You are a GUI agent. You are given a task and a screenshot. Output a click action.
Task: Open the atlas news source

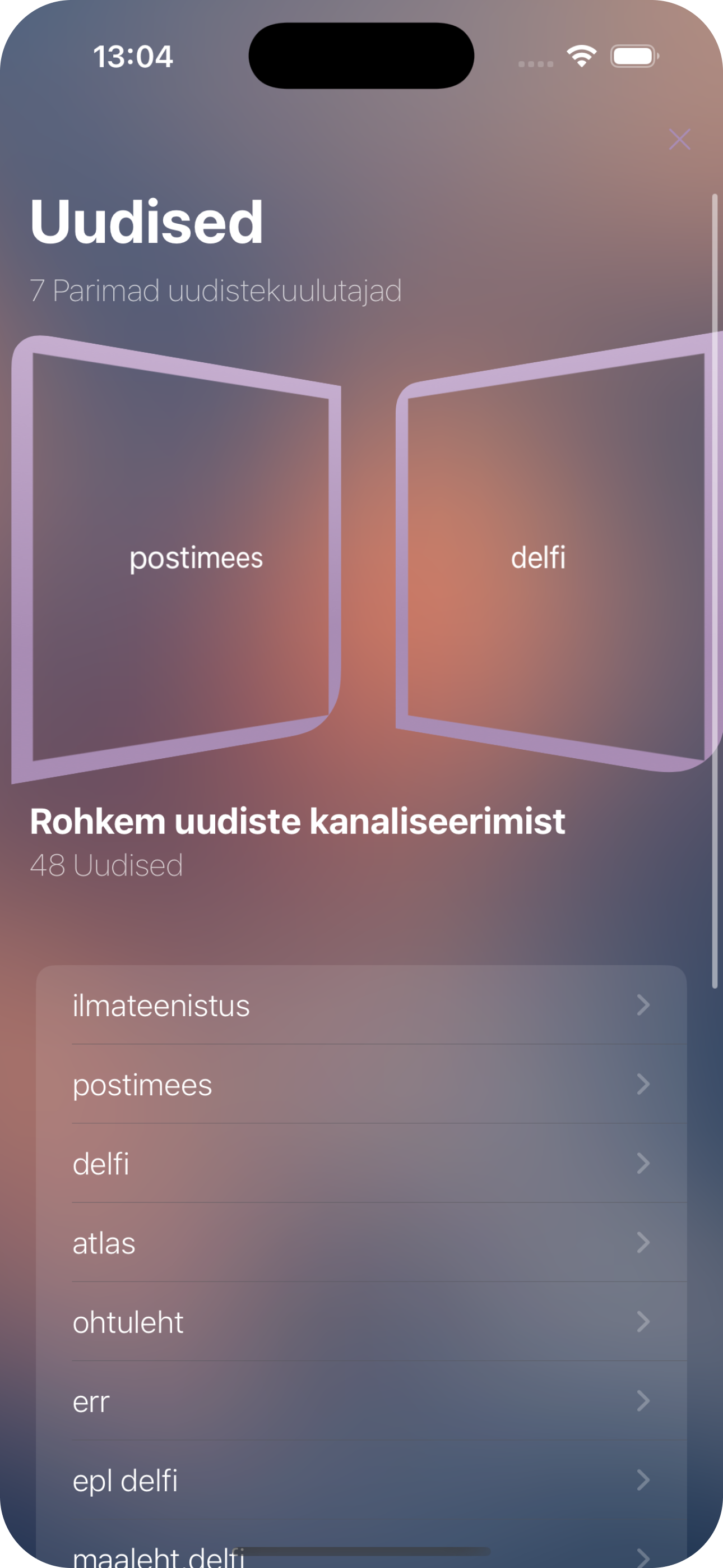361,1242
